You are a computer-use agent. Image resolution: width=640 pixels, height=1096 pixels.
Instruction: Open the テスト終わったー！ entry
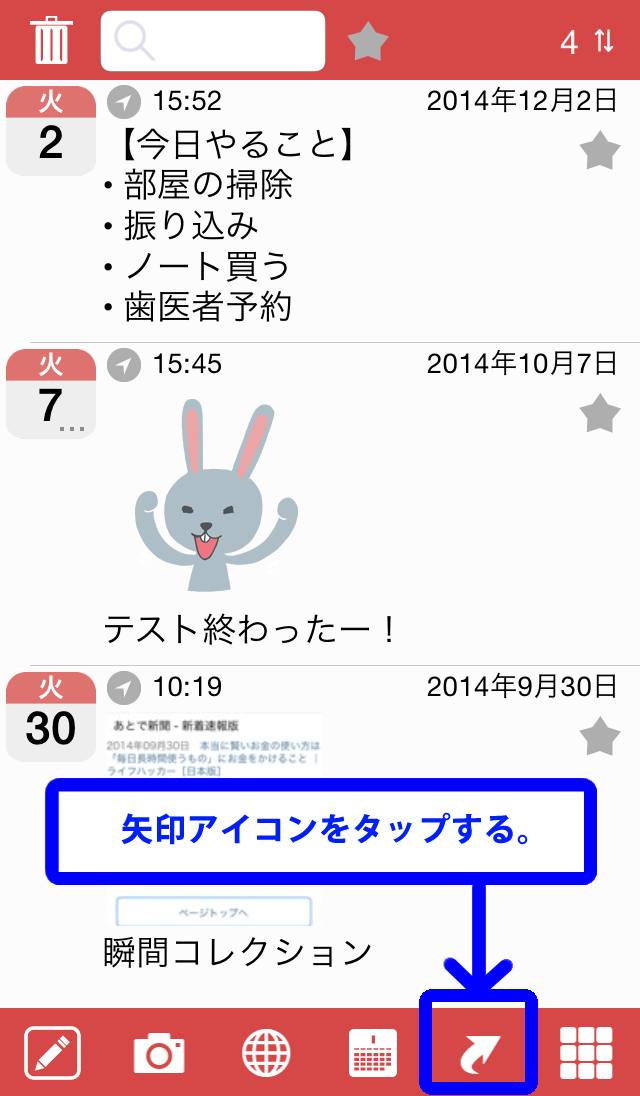320,504
